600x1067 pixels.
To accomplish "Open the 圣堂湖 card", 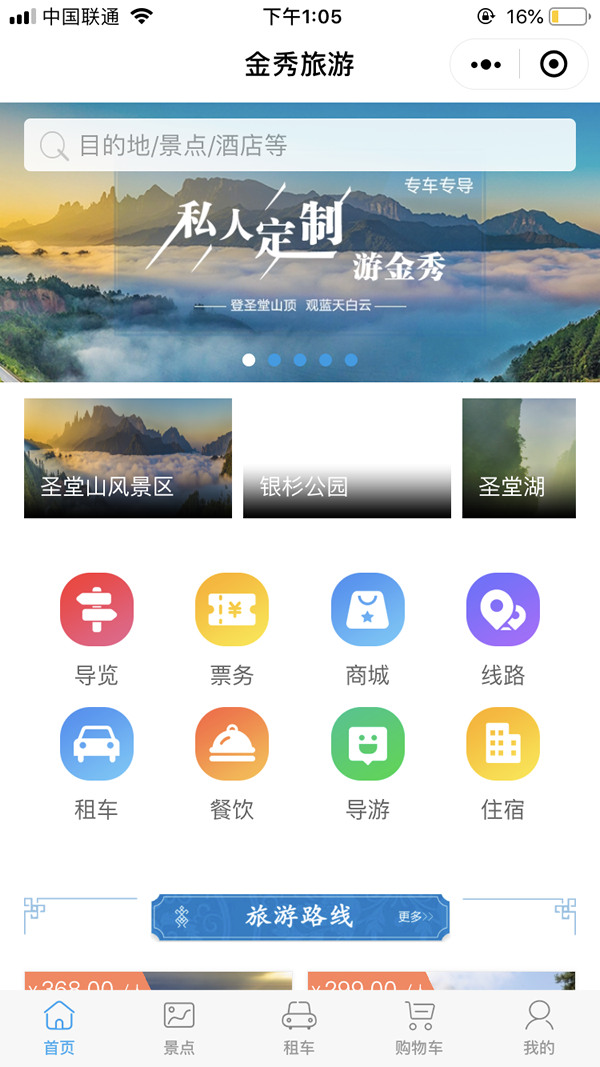I will point(519,458).
